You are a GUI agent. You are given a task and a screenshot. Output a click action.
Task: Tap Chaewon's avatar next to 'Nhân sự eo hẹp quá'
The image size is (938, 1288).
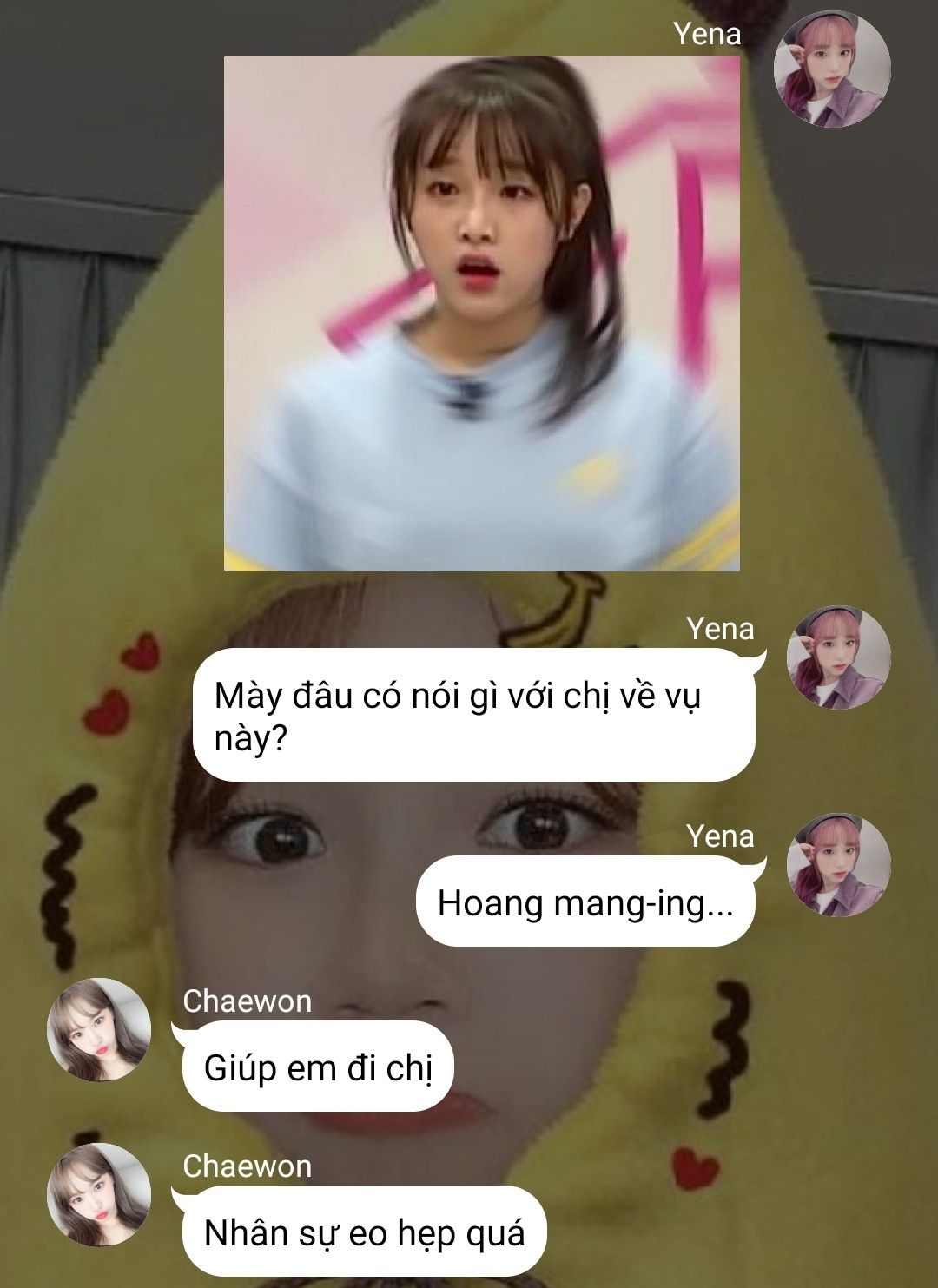pyautogui.click(x=98, y=1194)
